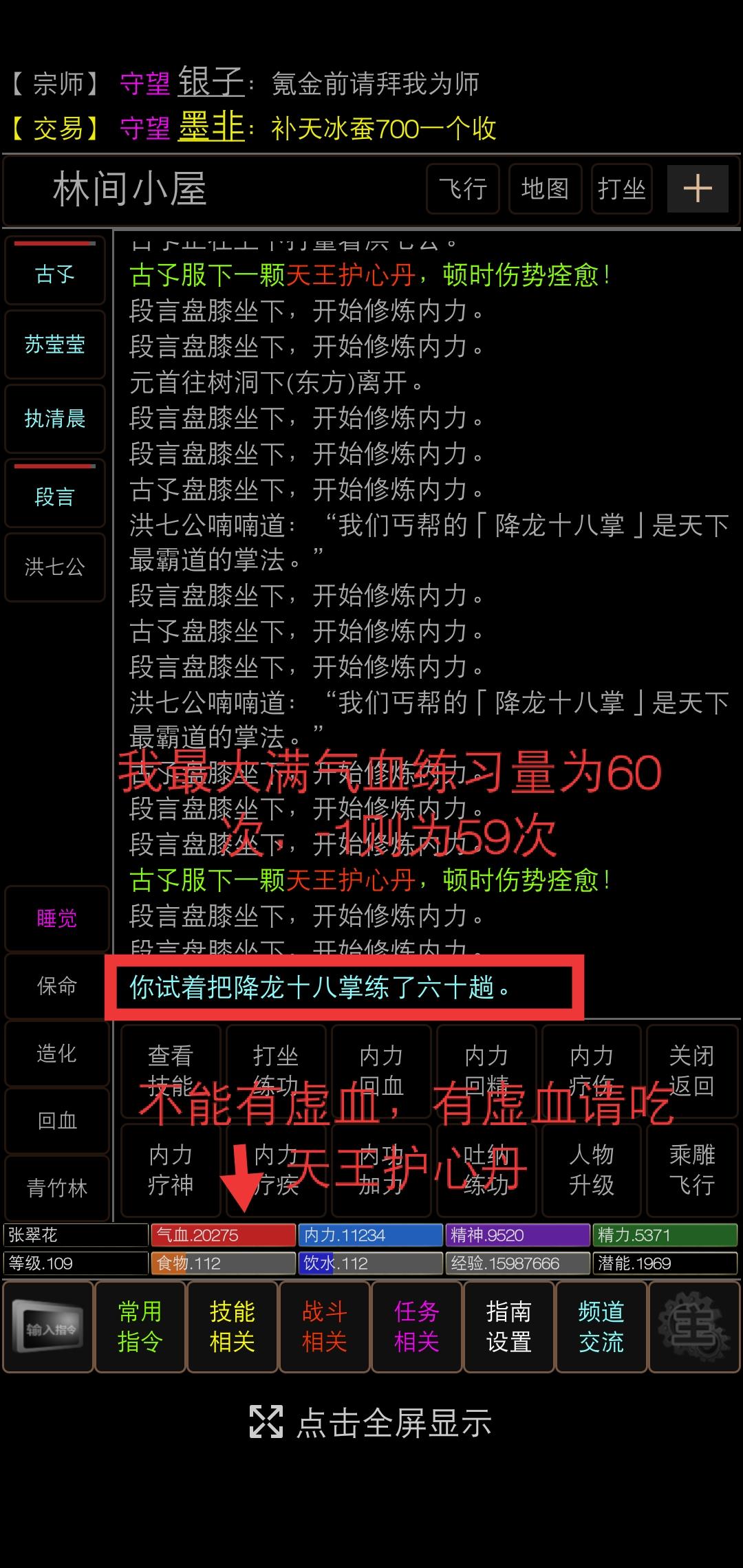Viewport: 743px width, 1568px height.
Task: Select the character 执清晨
Action: (x=55, y=418)
